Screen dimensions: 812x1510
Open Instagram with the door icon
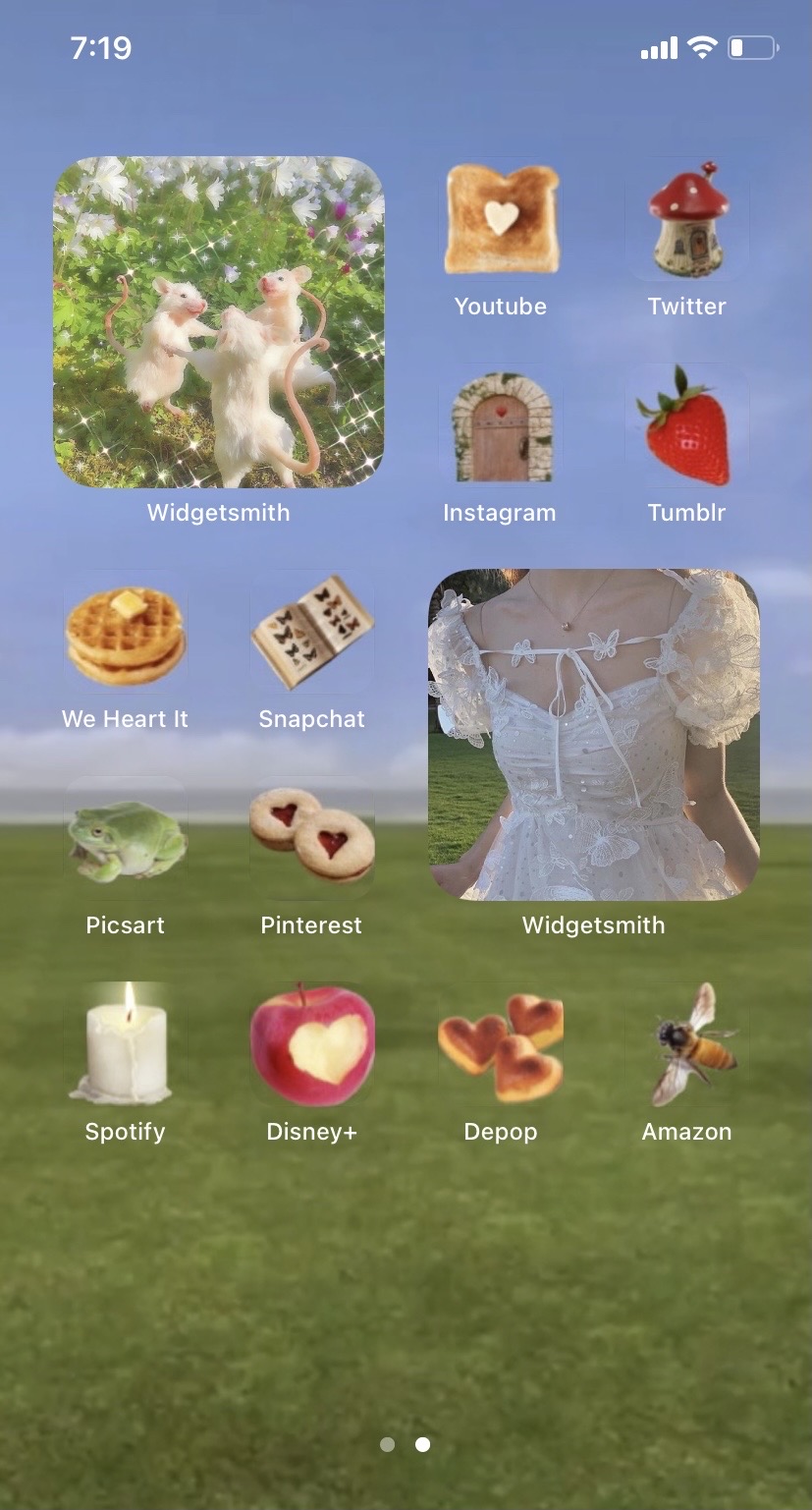(x=501, y=426)
